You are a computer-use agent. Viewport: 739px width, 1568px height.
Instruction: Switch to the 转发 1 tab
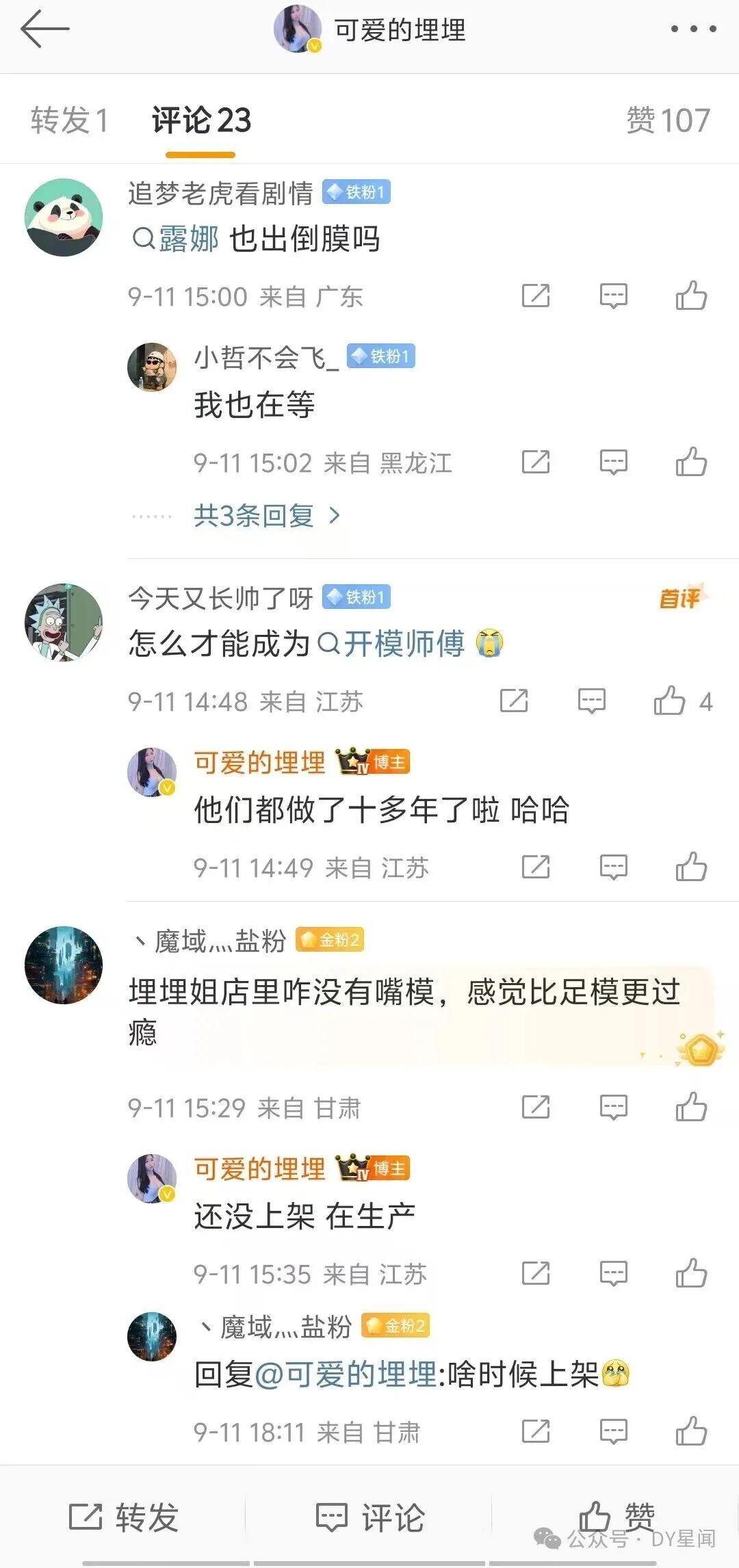[69, 120]
